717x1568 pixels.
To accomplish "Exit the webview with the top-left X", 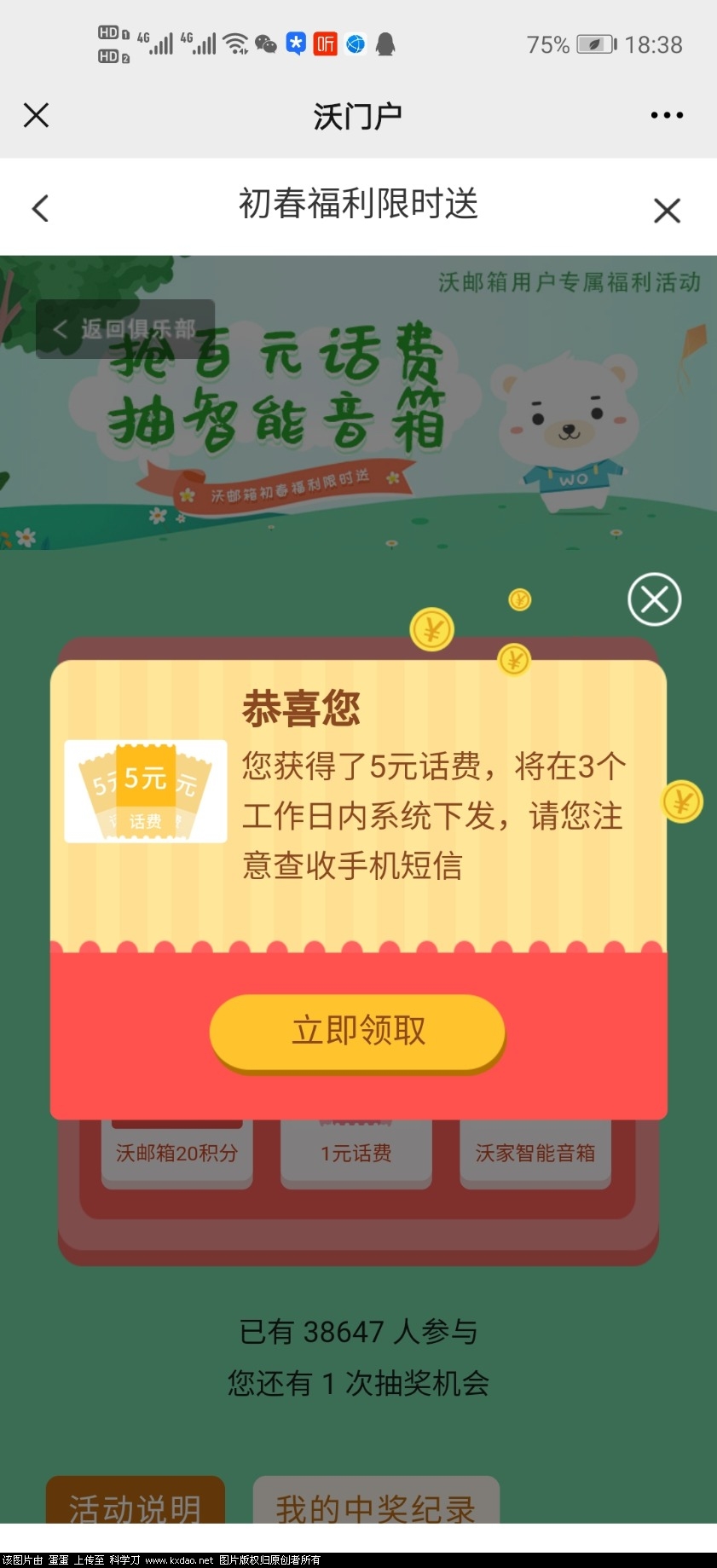I will (36, 114).
